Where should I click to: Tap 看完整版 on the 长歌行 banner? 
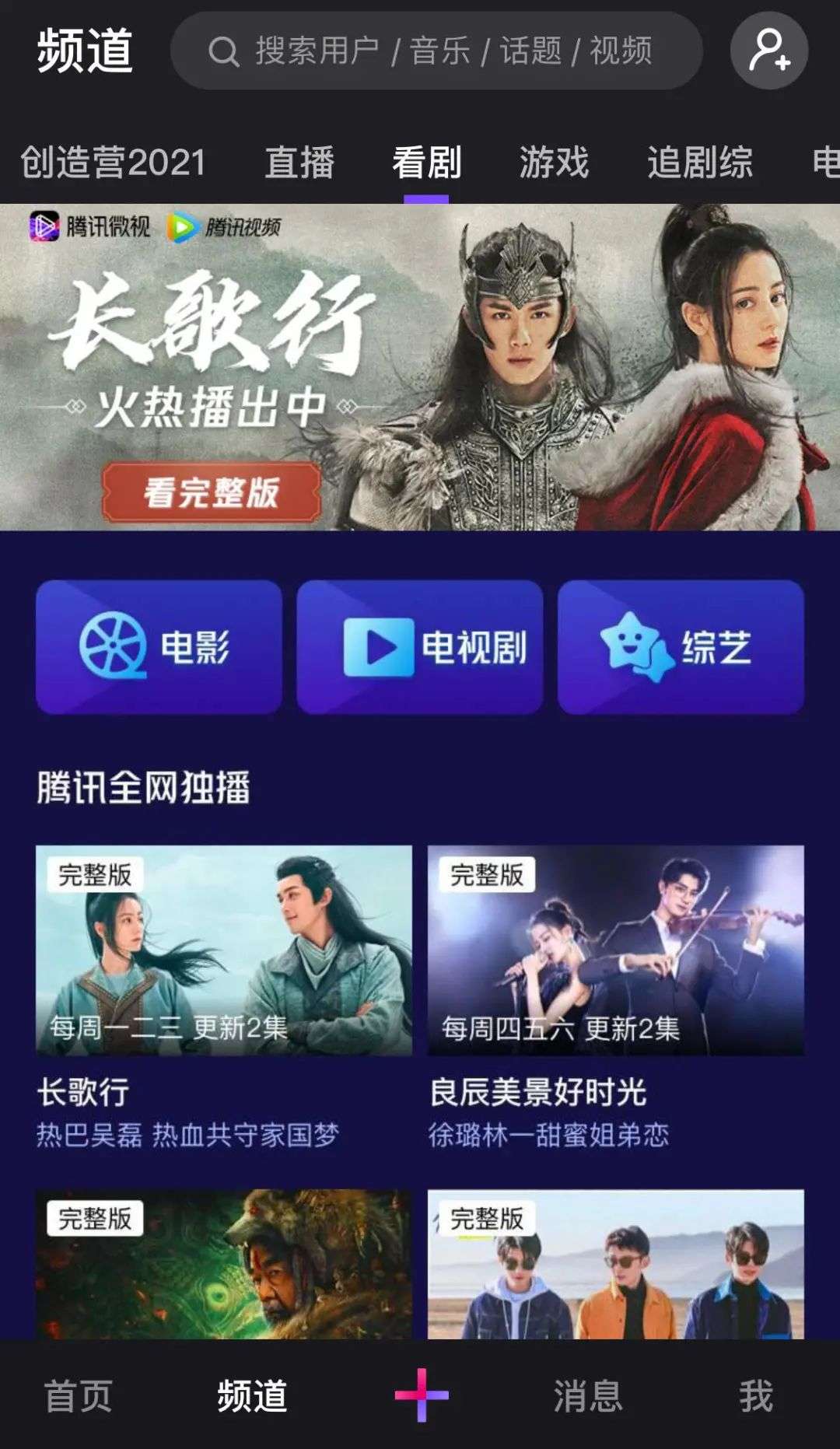pos(212,492)
